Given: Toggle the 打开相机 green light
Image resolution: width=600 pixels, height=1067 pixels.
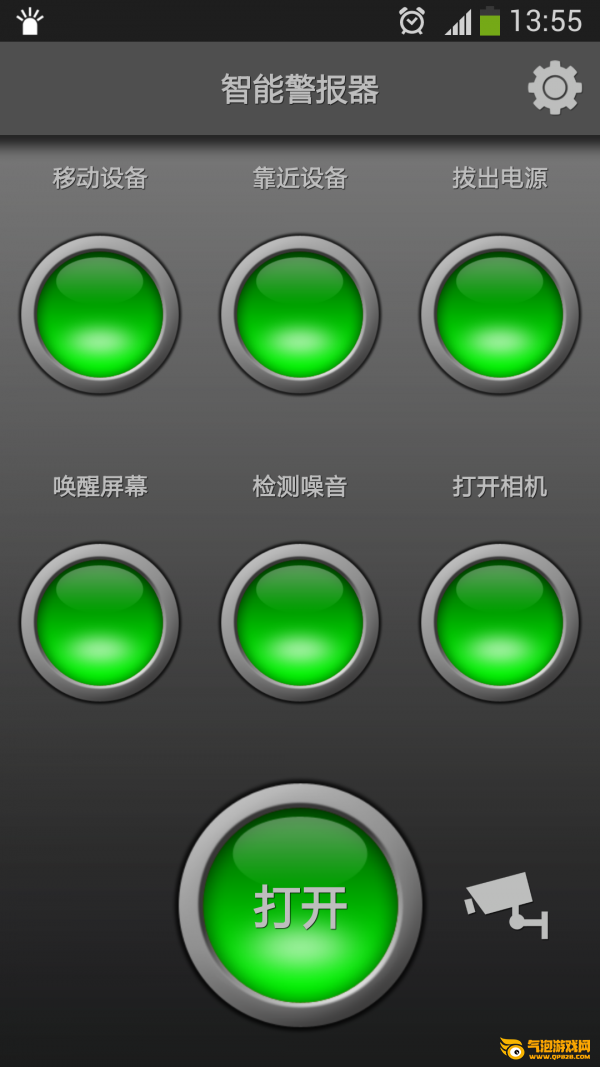Looking at the screenshot, I should click(x=500, y=622).
